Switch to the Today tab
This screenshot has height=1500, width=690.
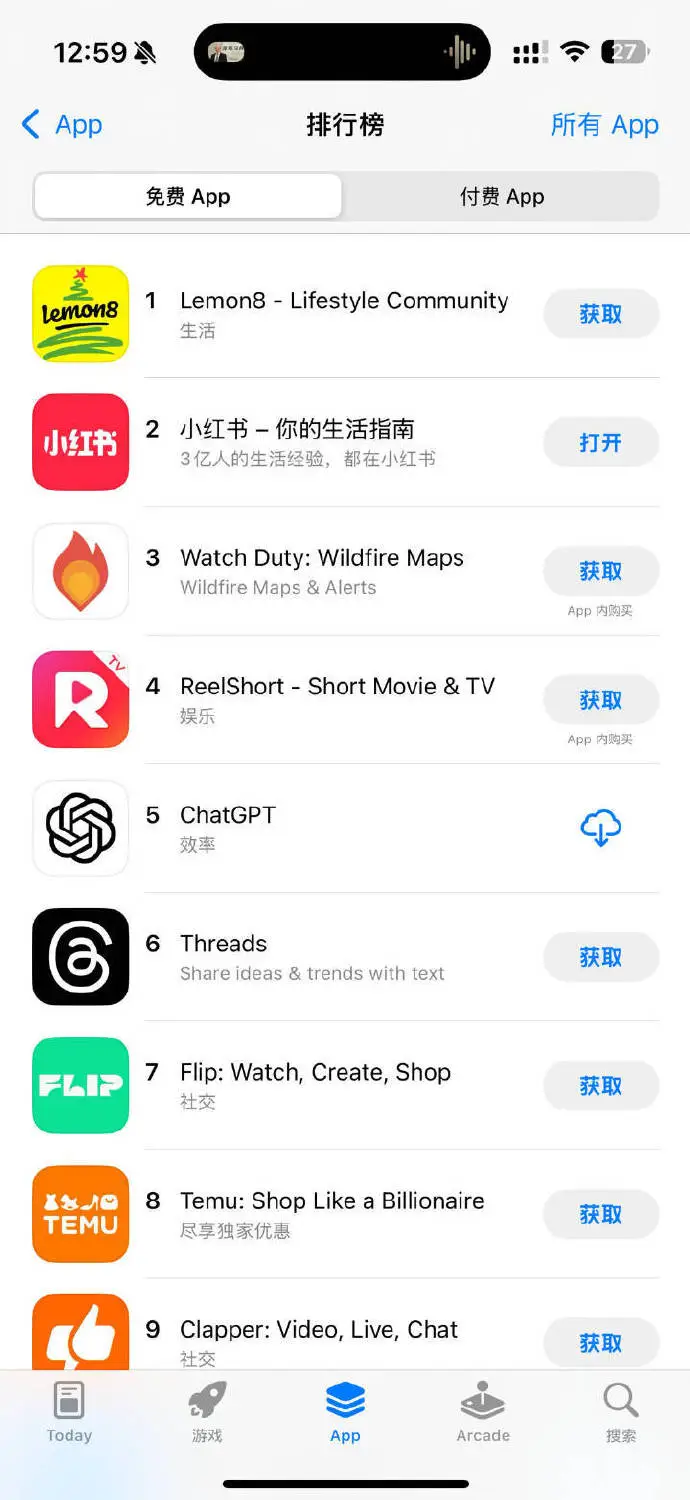coord(69,1412)
